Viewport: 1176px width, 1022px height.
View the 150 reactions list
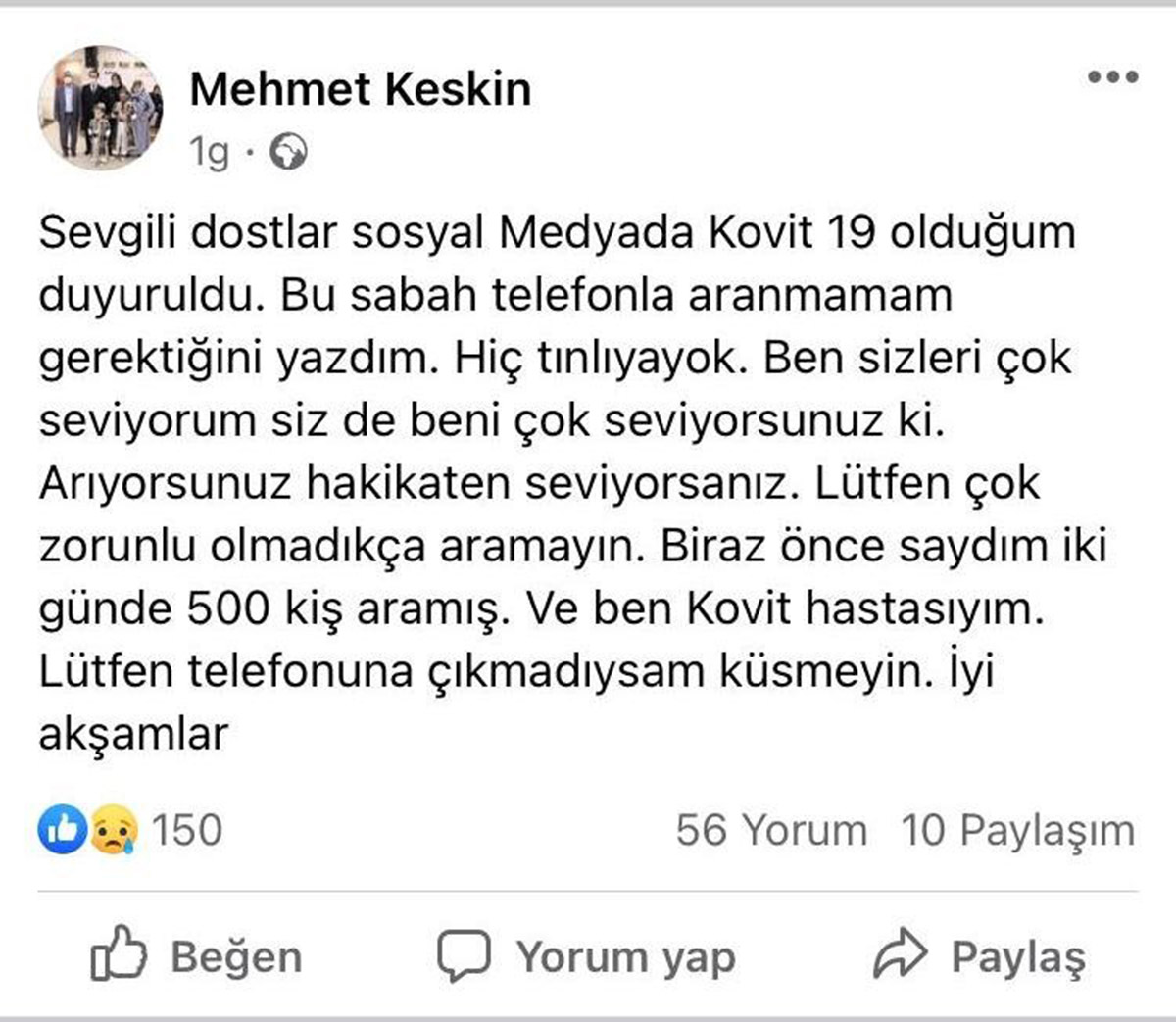(130, 830)
